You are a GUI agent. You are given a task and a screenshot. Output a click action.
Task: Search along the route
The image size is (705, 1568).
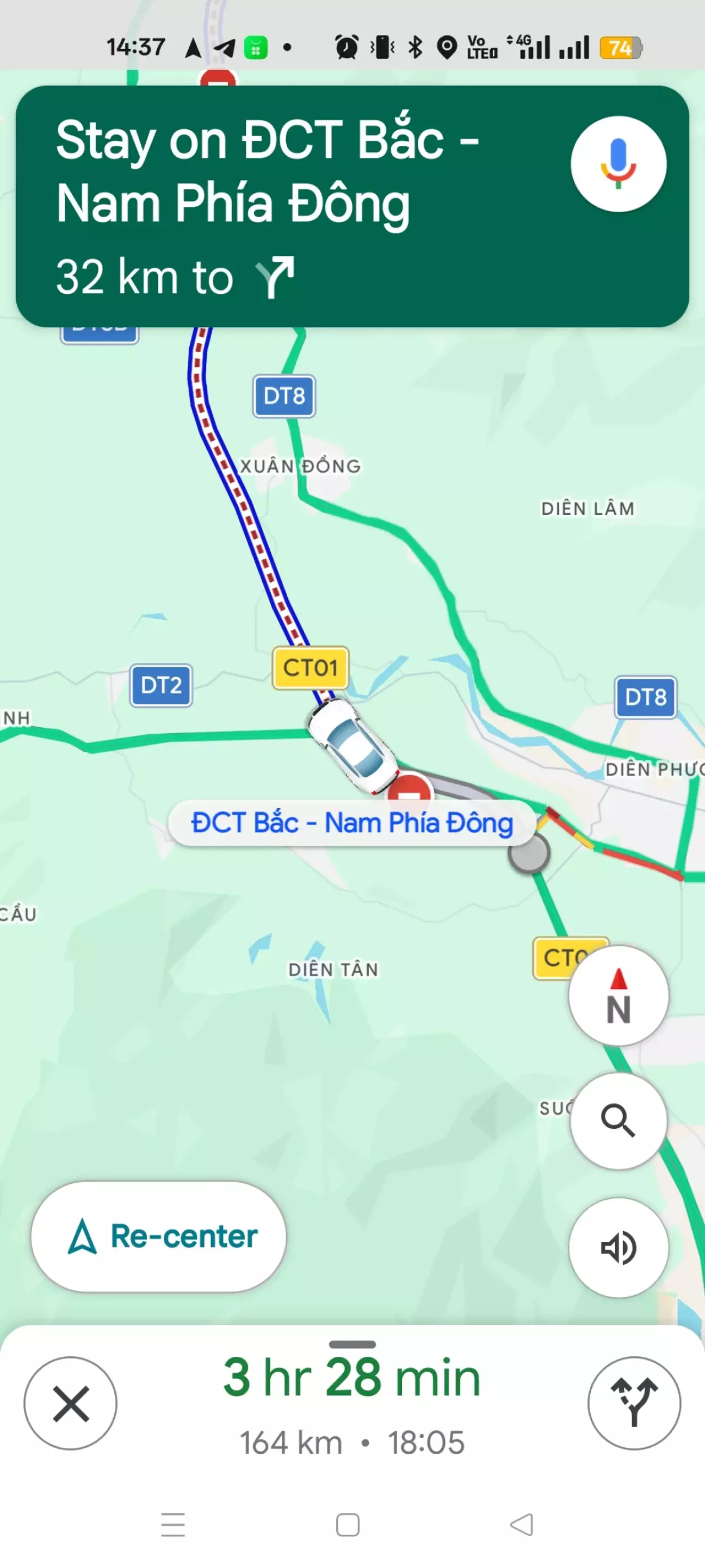pyautogui.click(x=618, y=1121)
